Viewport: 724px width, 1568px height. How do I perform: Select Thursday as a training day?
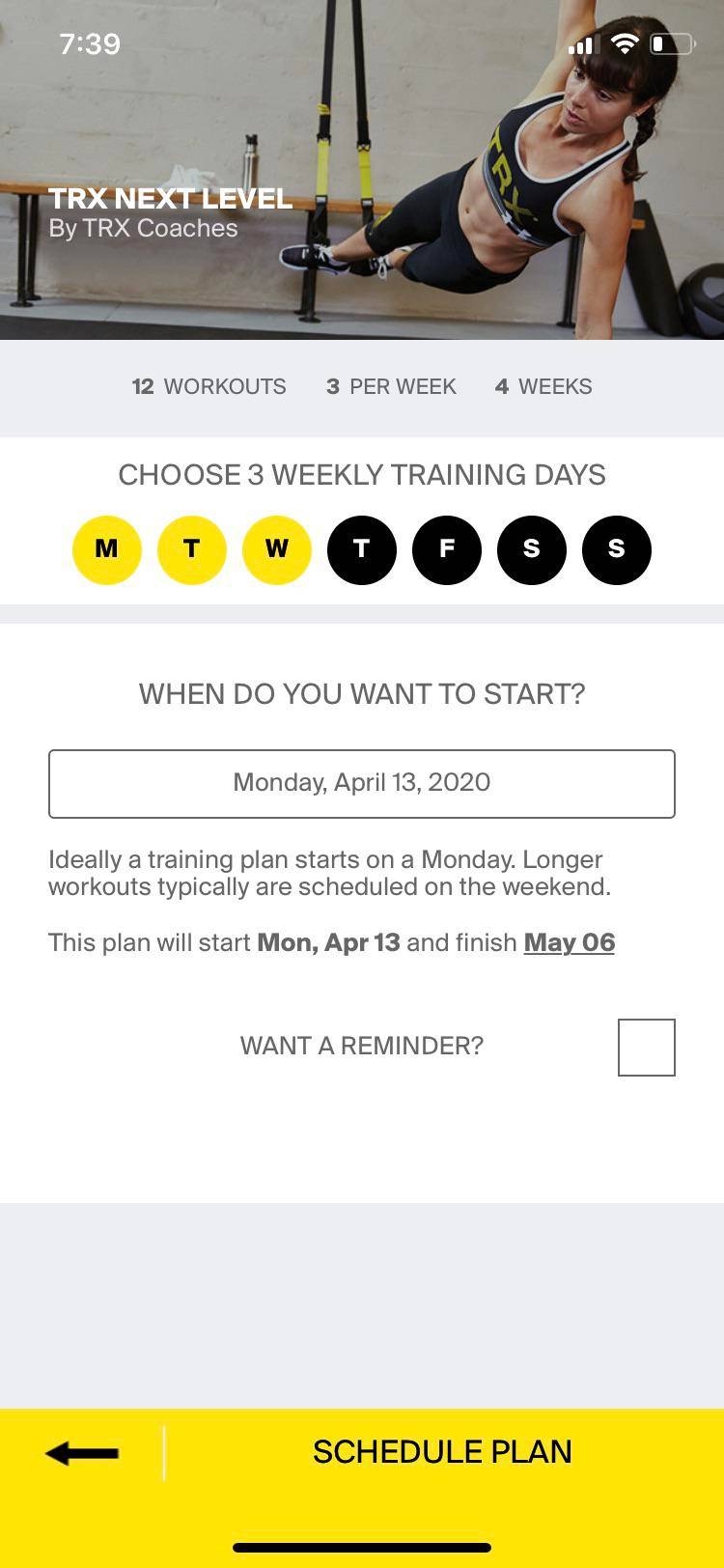click(362, 549)
